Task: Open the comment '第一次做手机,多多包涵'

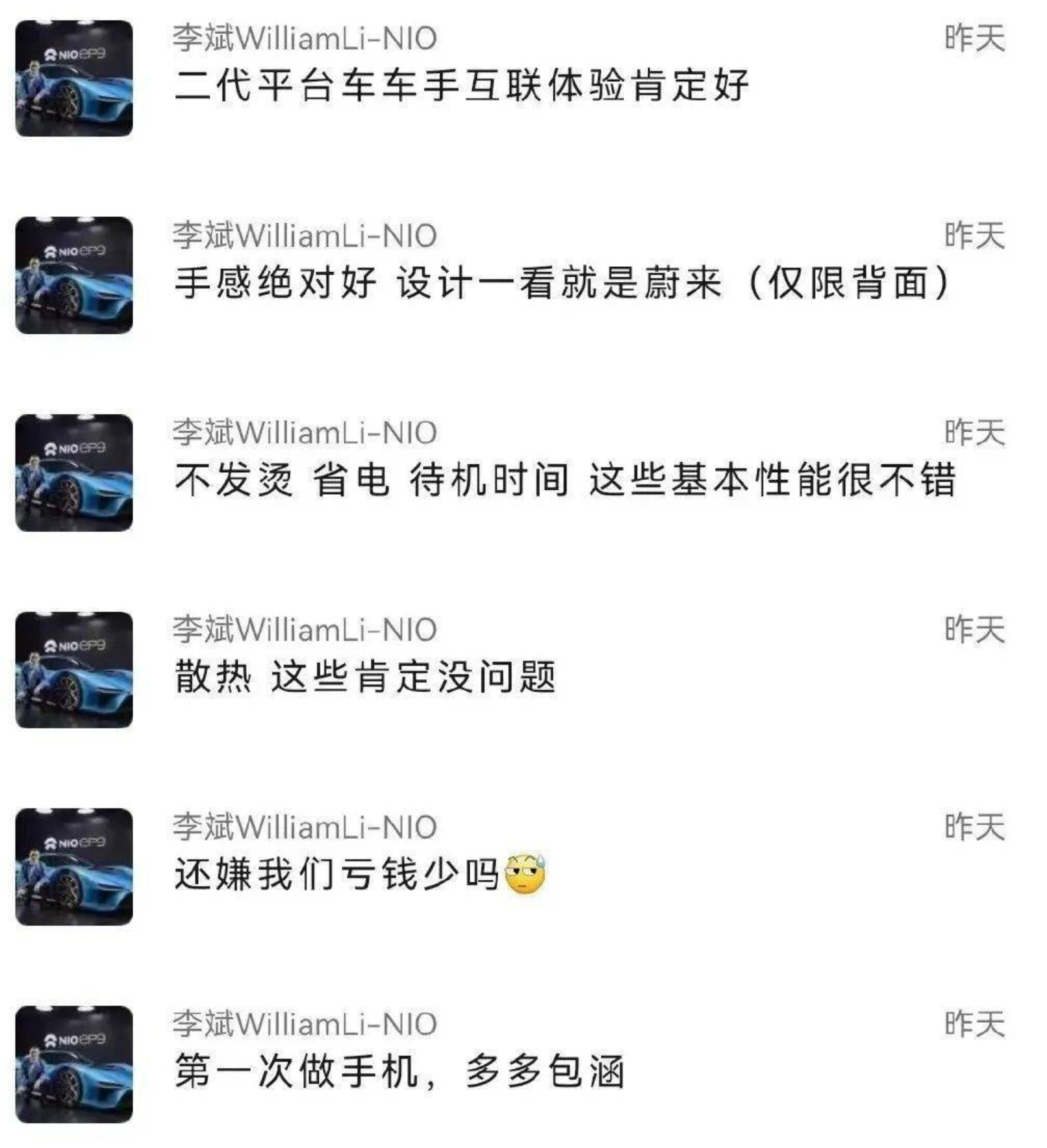Action: 399,1071
